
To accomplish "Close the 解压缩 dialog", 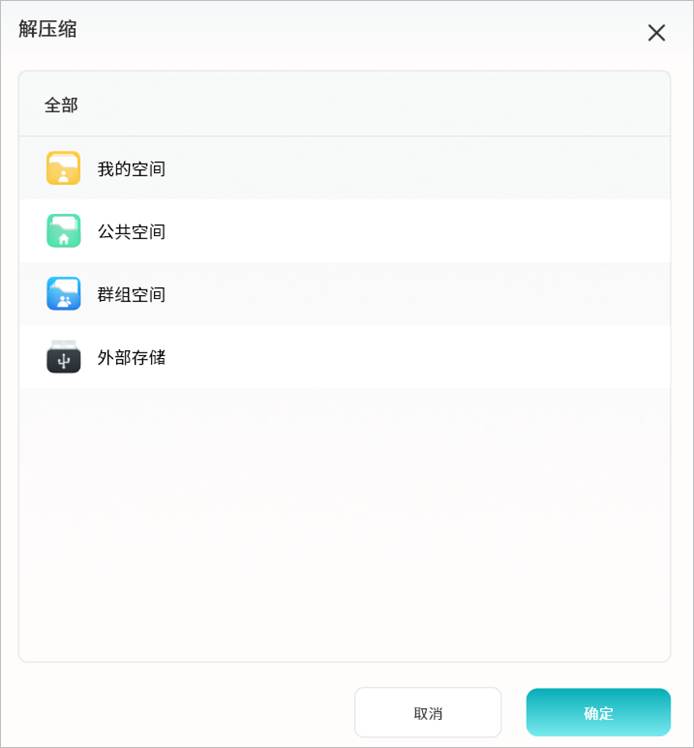I will [x=656, y=33].
